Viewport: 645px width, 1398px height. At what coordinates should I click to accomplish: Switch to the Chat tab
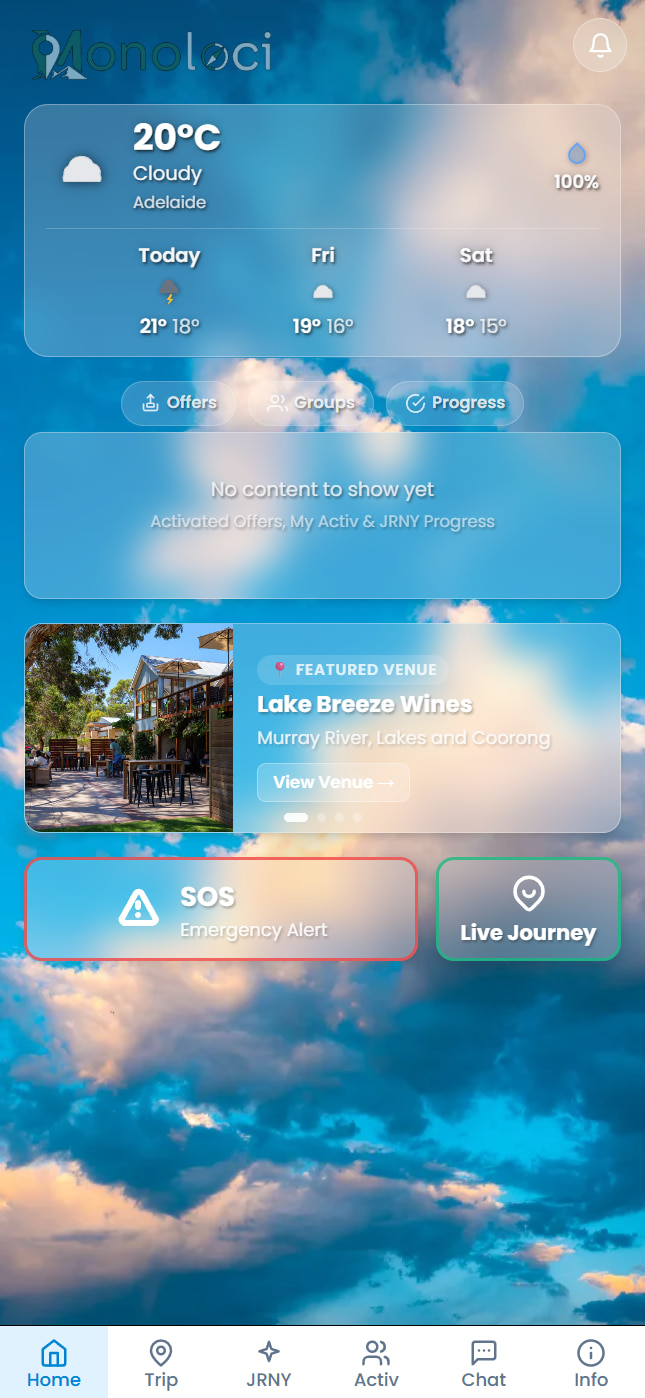[x=483, y=1364]
